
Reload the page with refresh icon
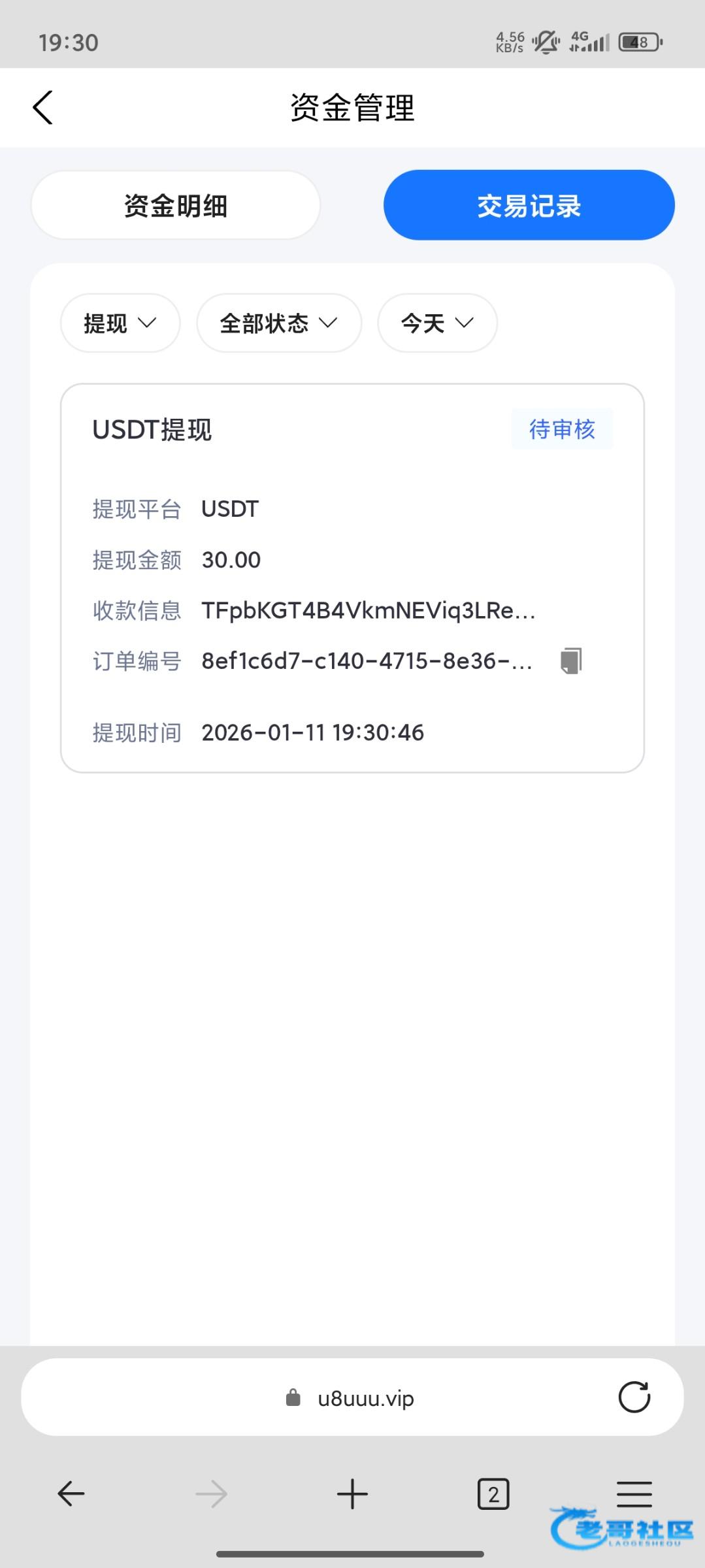[x=634, y=1397]
